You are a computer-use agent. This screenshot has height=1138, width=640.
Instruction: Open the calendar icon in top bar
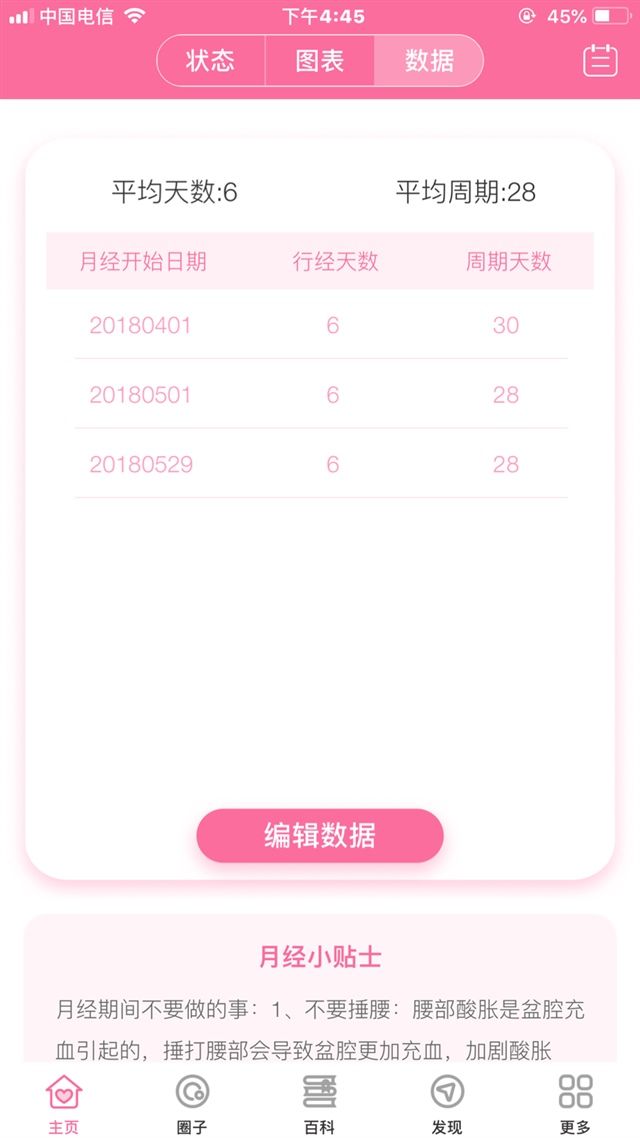click(600, 60)
